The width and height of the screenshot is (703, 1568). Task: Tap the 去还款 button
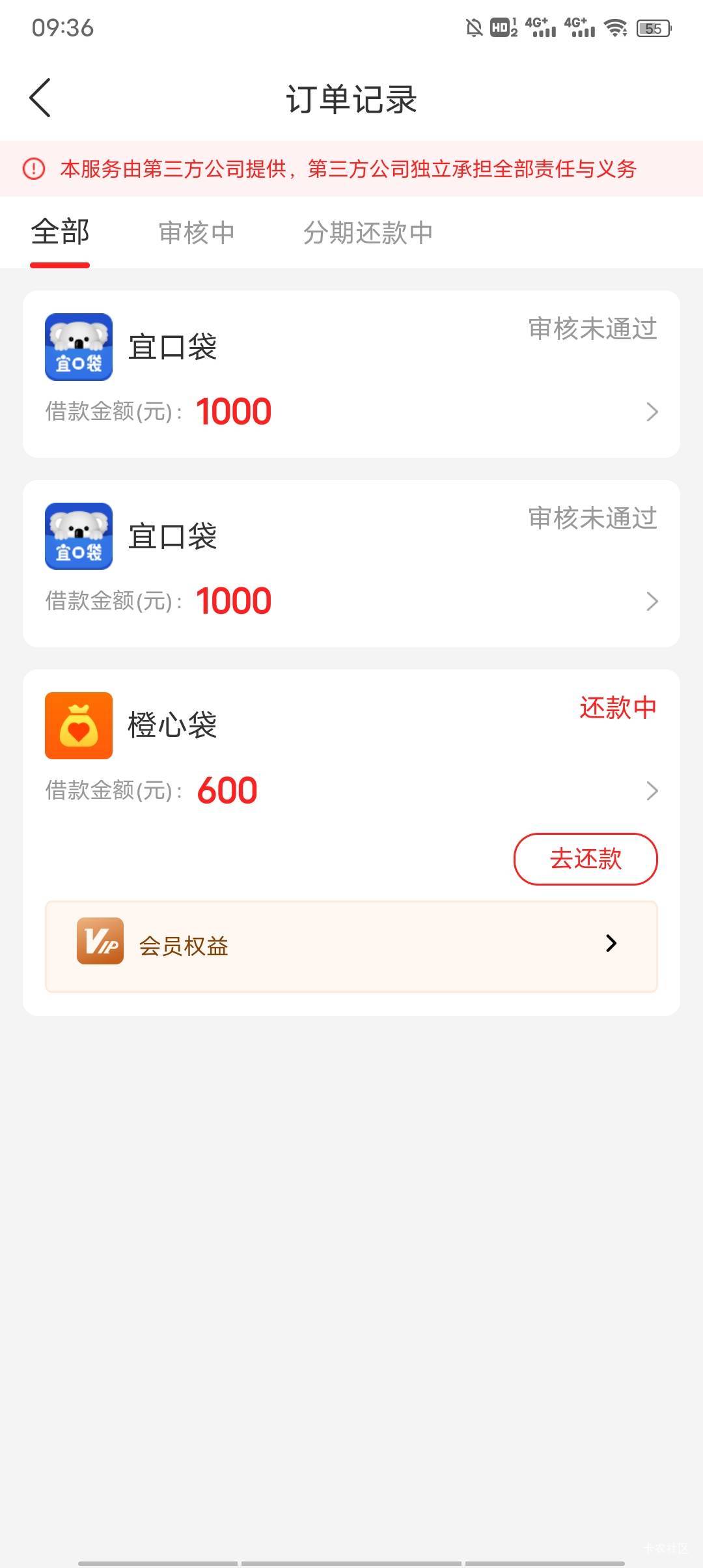pos(586,859)
